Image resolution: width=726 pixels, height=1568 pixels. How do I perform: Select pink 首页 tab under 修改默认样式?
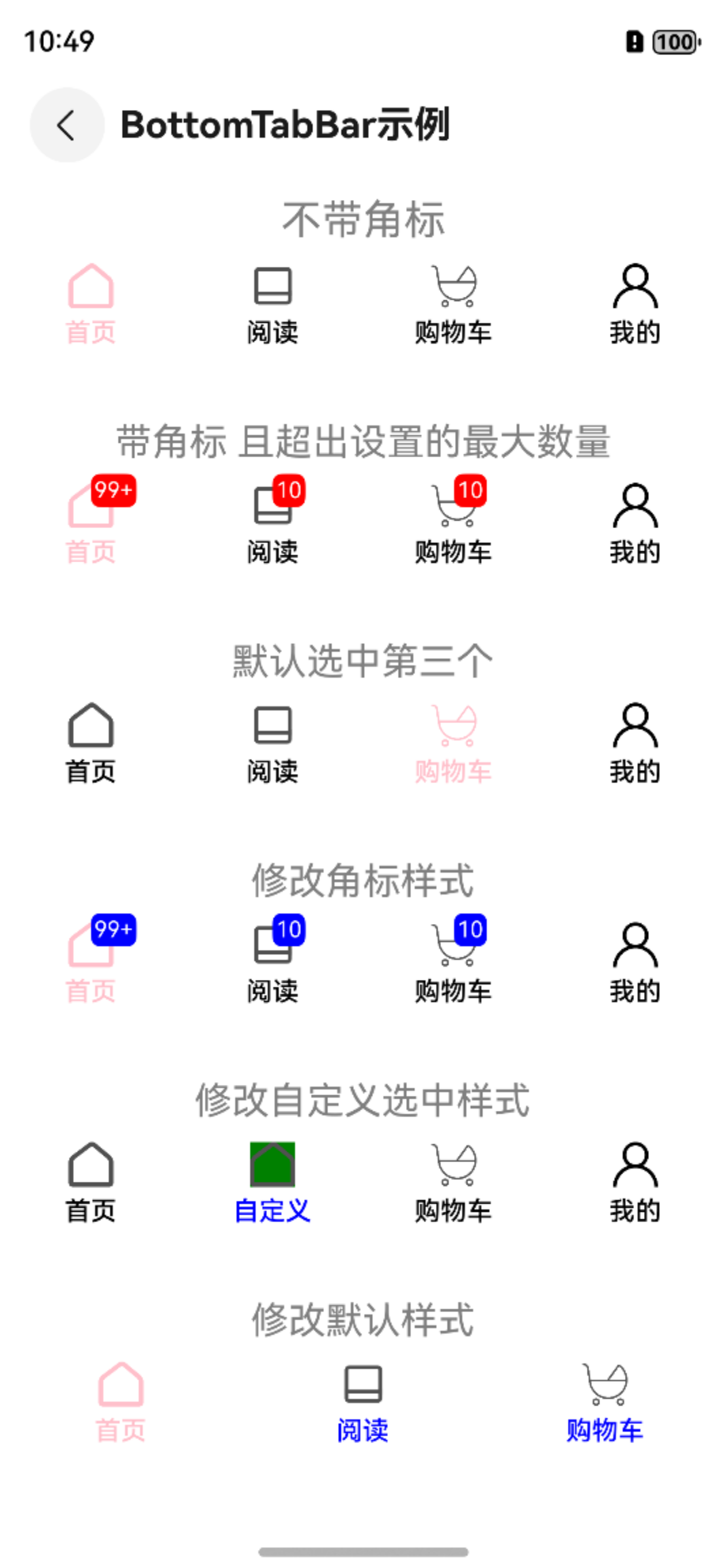click(120, 1403)
